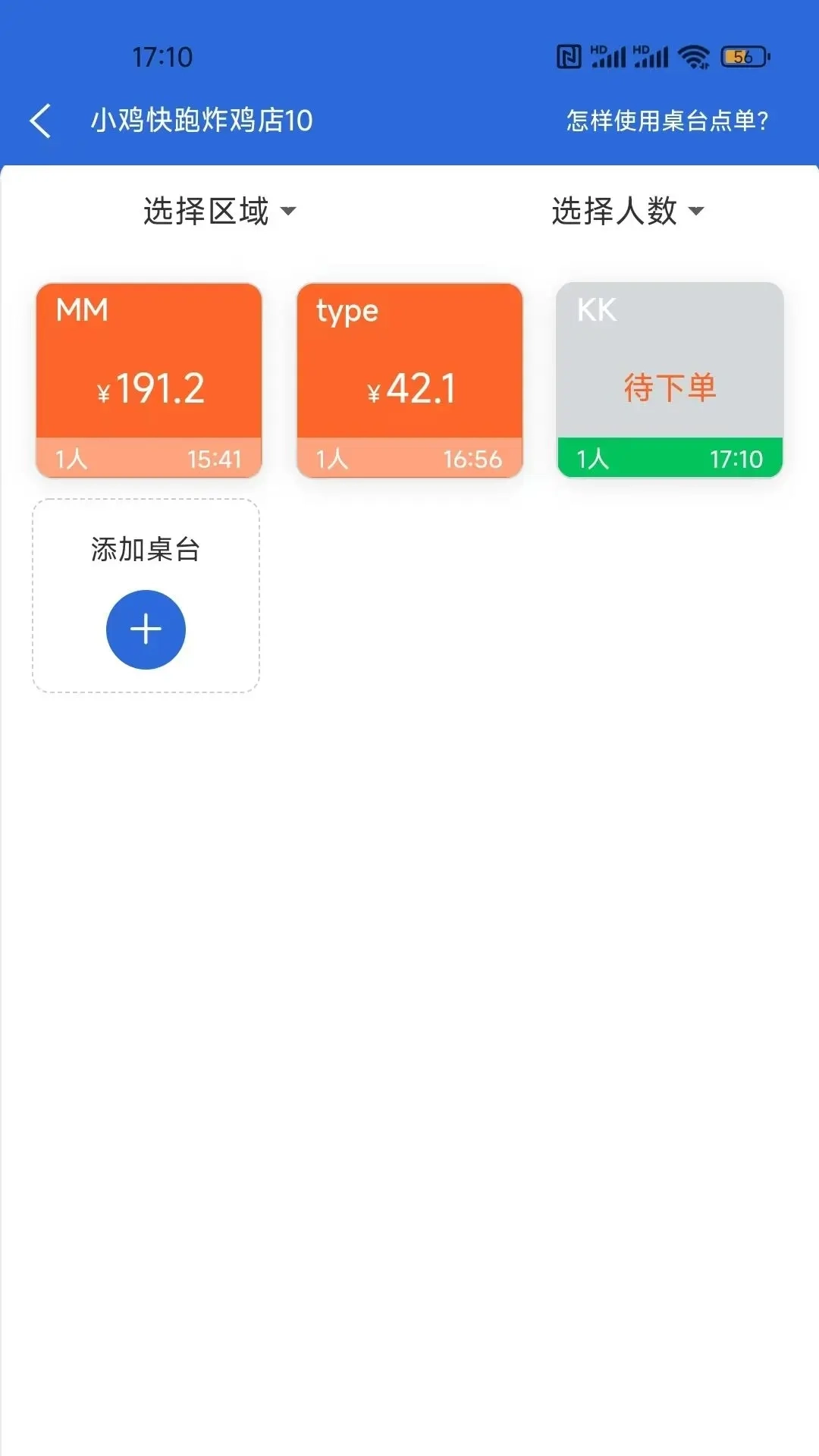Open the 选择人数 dropdown
The height and width of the screenshot is (1456, 819).
[616, 212]
